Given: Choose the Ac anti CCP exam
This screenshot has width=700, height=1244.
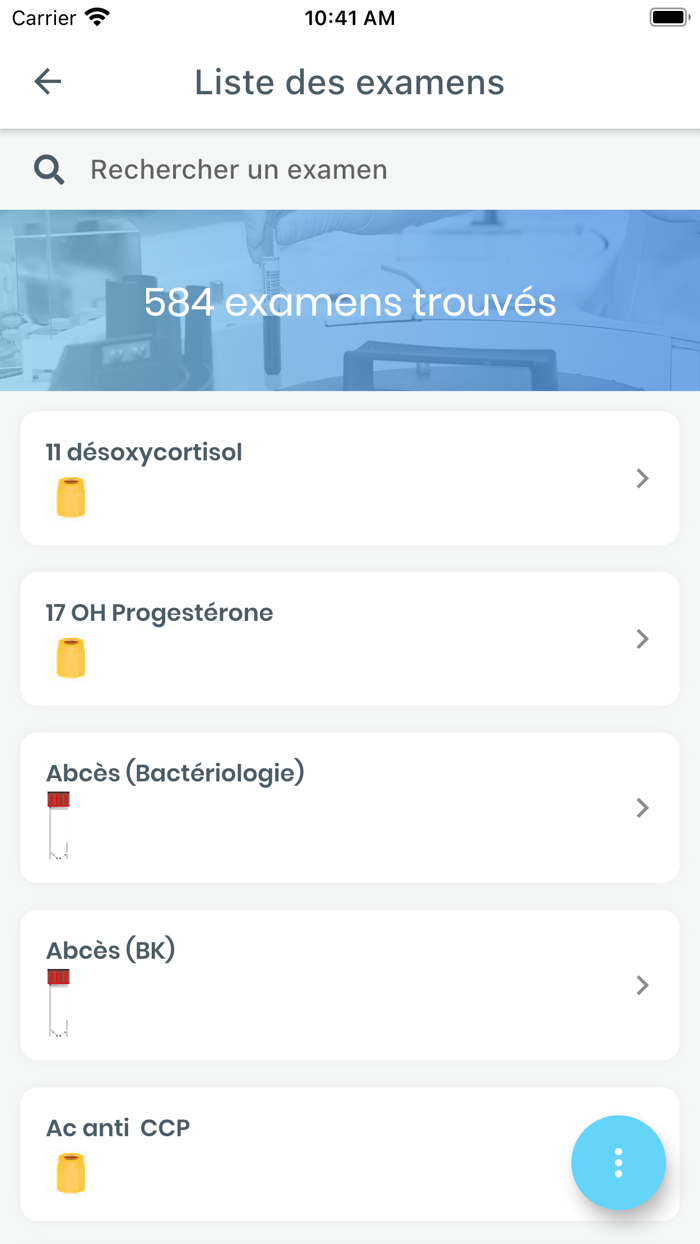Looking at the screenshot, I should 300,1153.
